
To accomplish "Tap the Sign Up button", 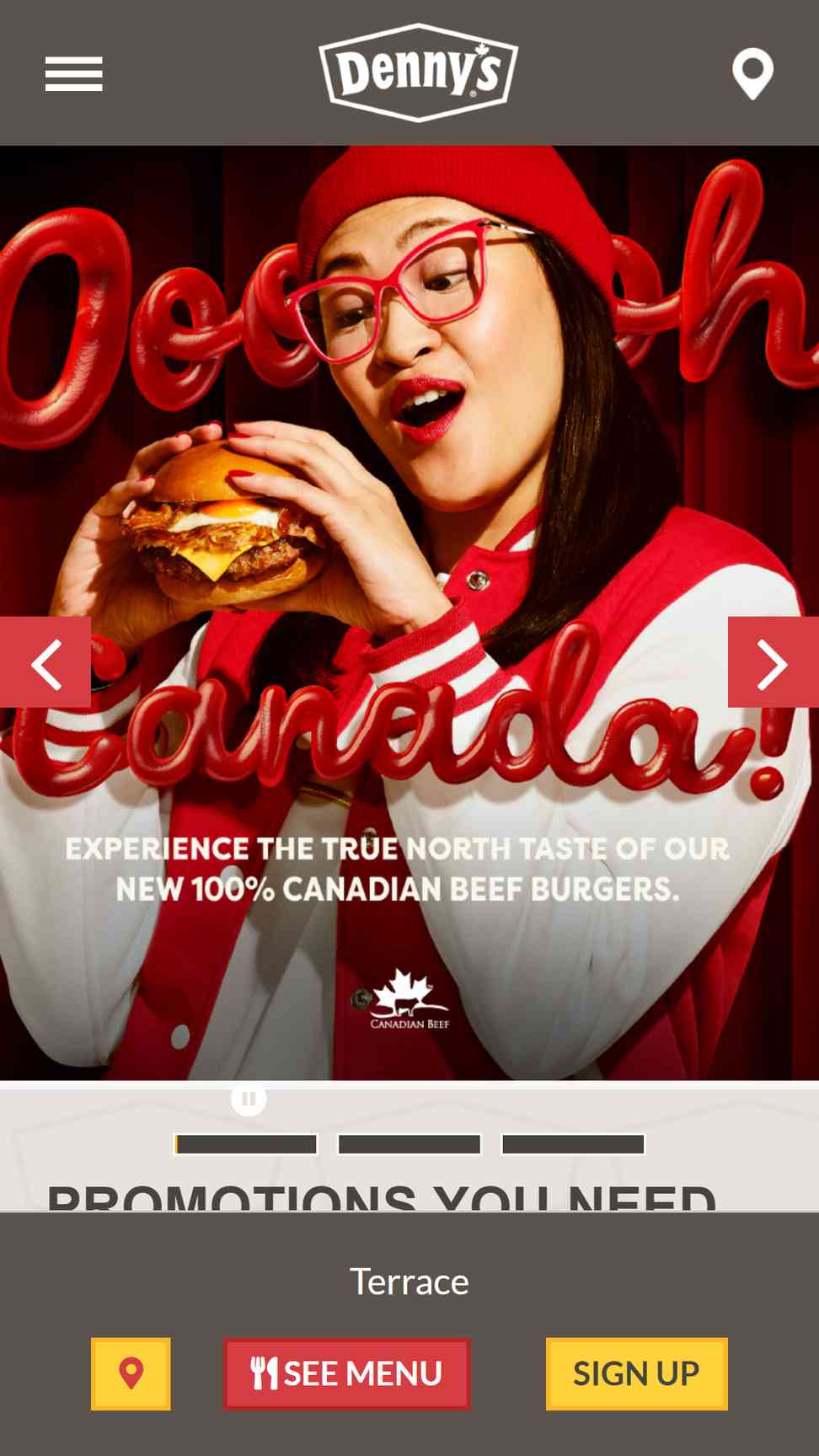I will pos(636,1373).
